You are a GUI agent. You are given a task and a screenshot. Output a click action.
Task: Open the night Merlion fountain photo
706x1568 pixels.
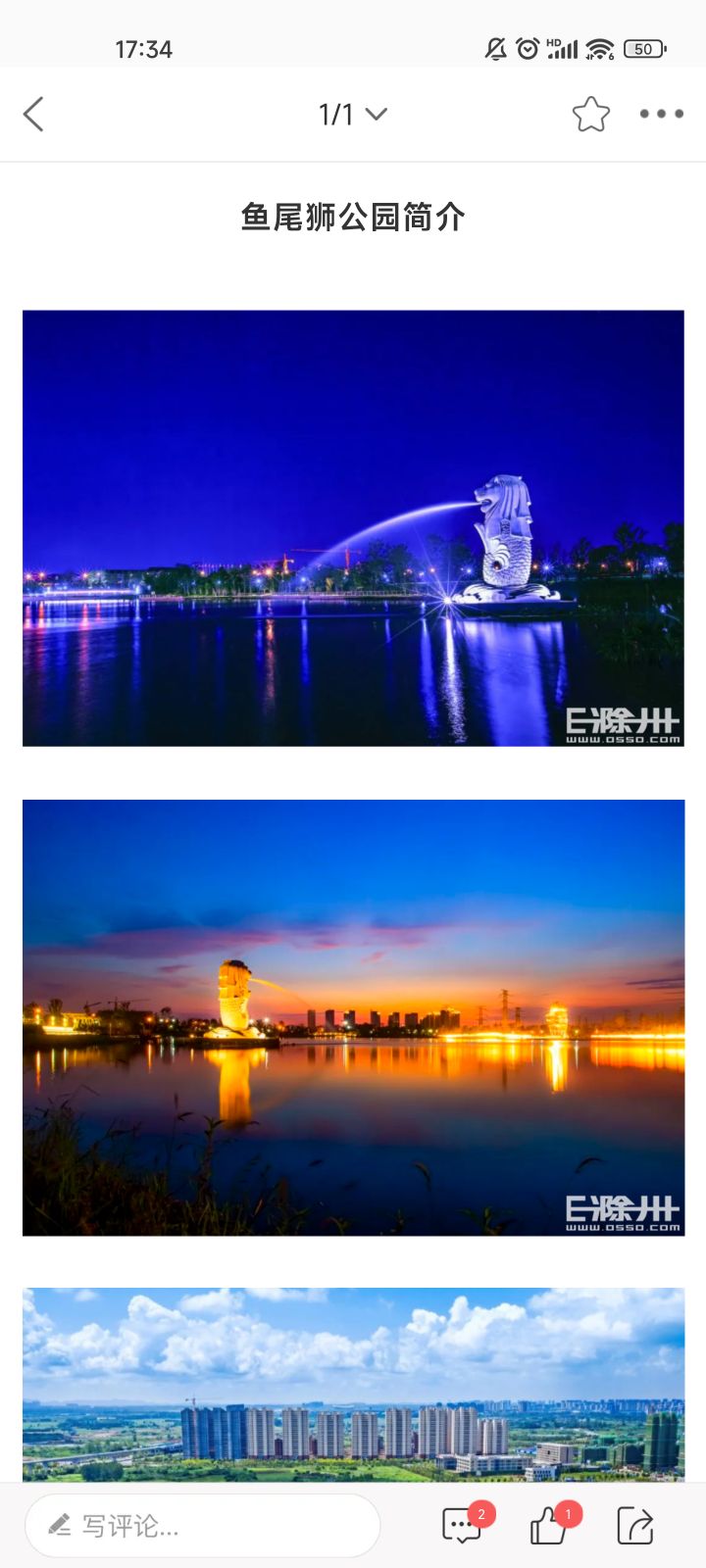353,528
